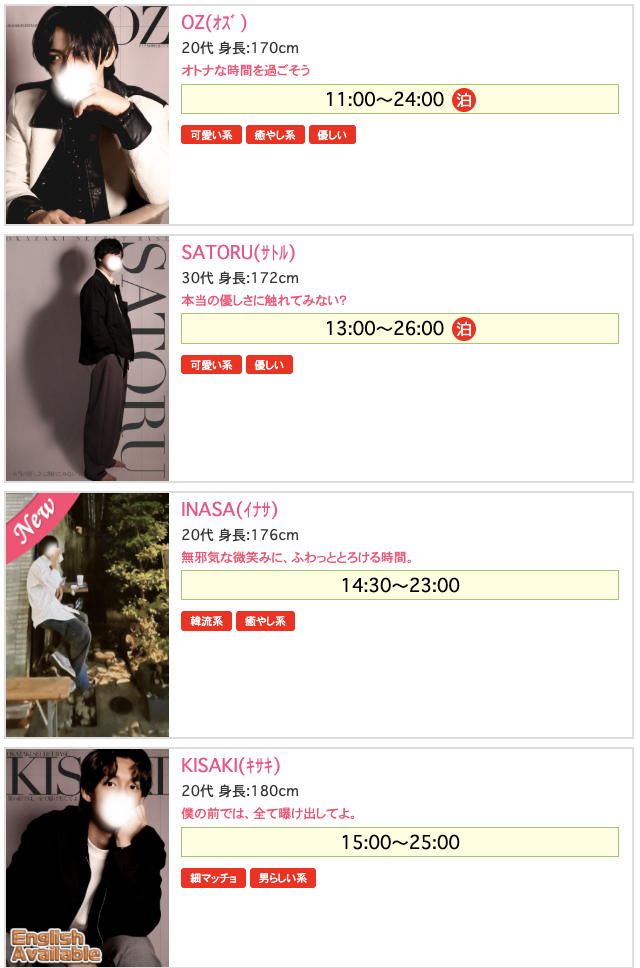Open the KISAKI(ｷｻｷ) name link
This screenshot has height=968, width=640.
coord(230,766)
